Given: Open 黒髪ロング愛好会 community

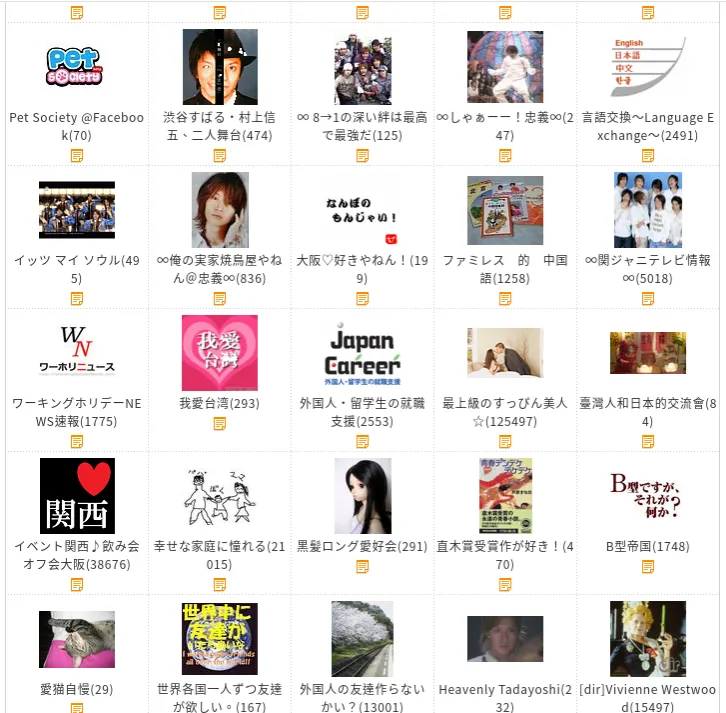Looking at the screenshot, I should click(362, 495).
